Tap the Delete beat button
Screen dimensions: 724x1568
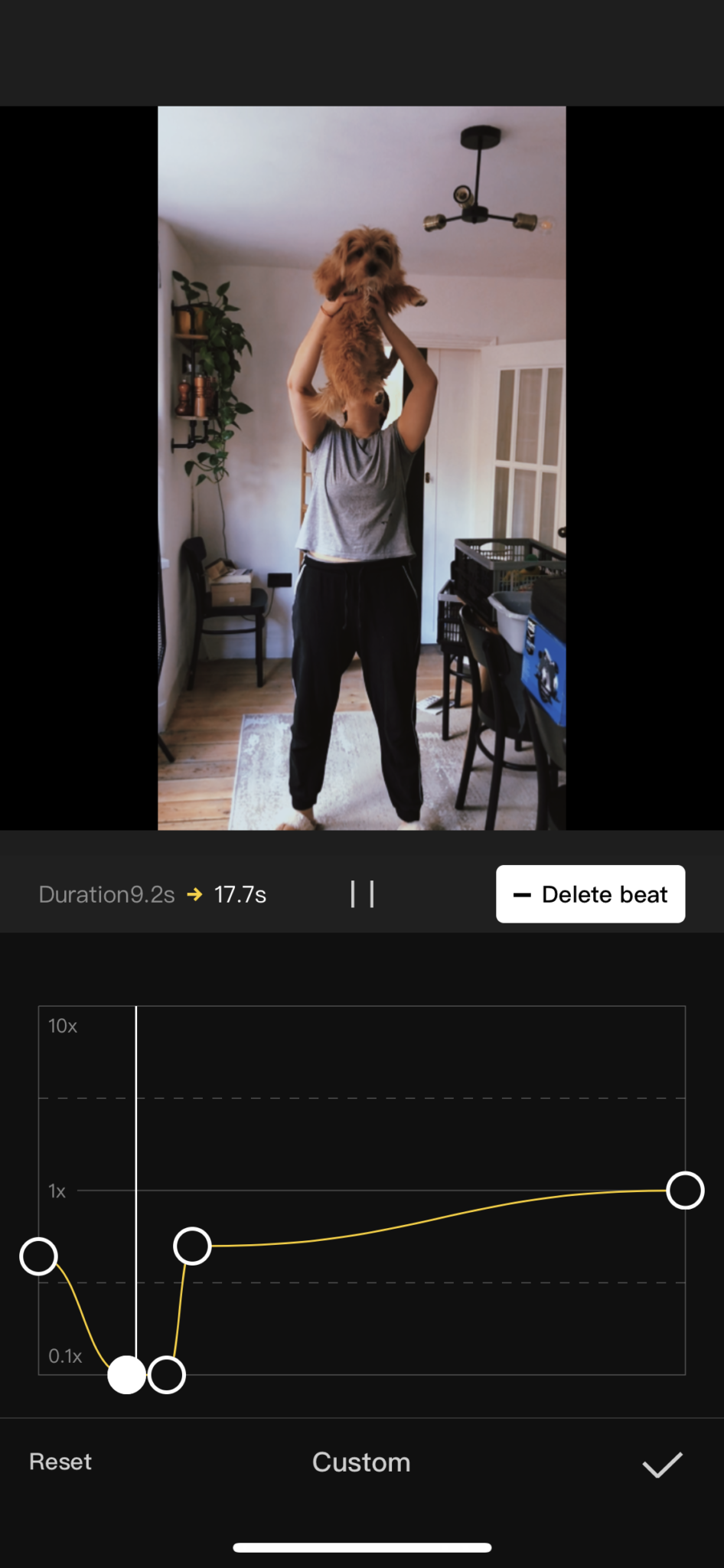(590, 893)
